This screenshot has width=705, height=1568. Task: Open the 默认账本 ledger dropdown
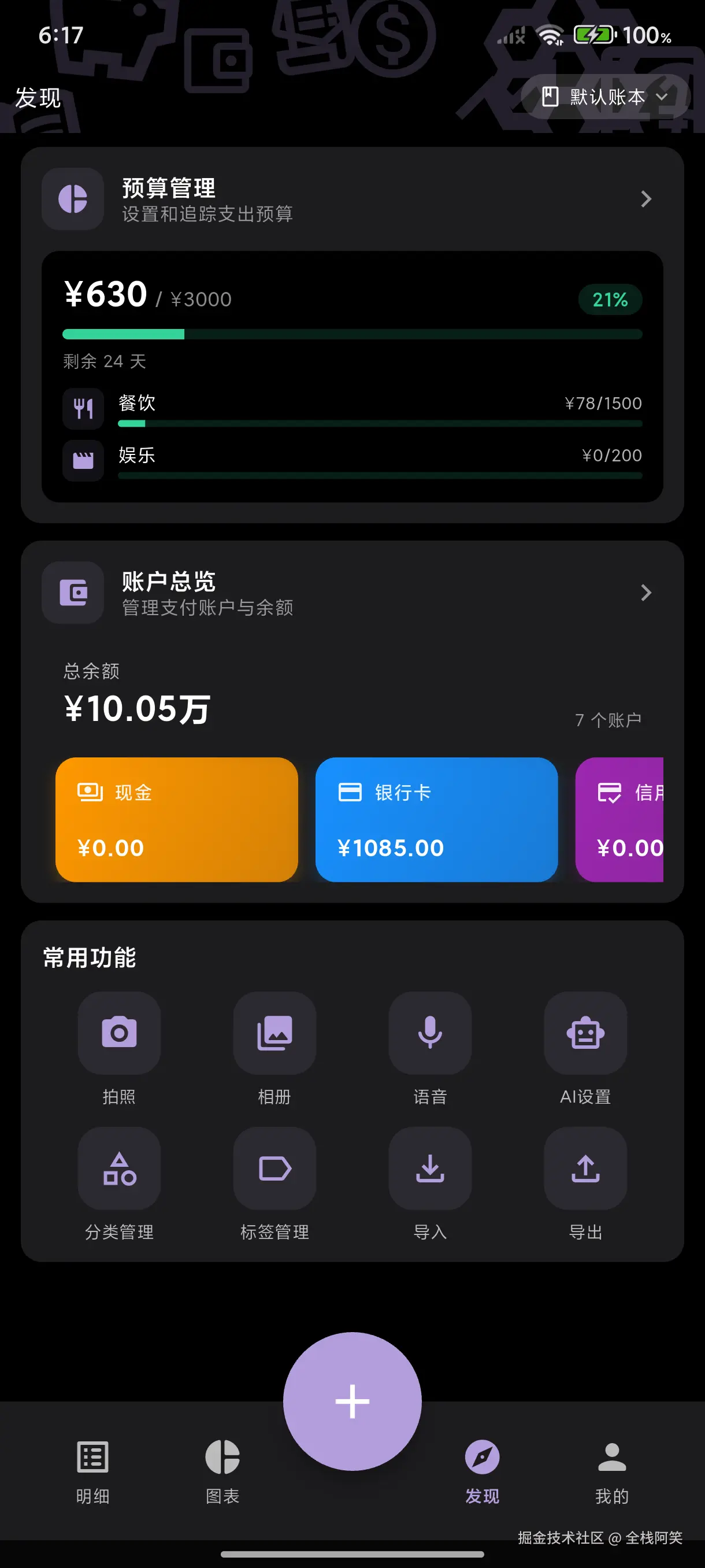click(606, 97)
